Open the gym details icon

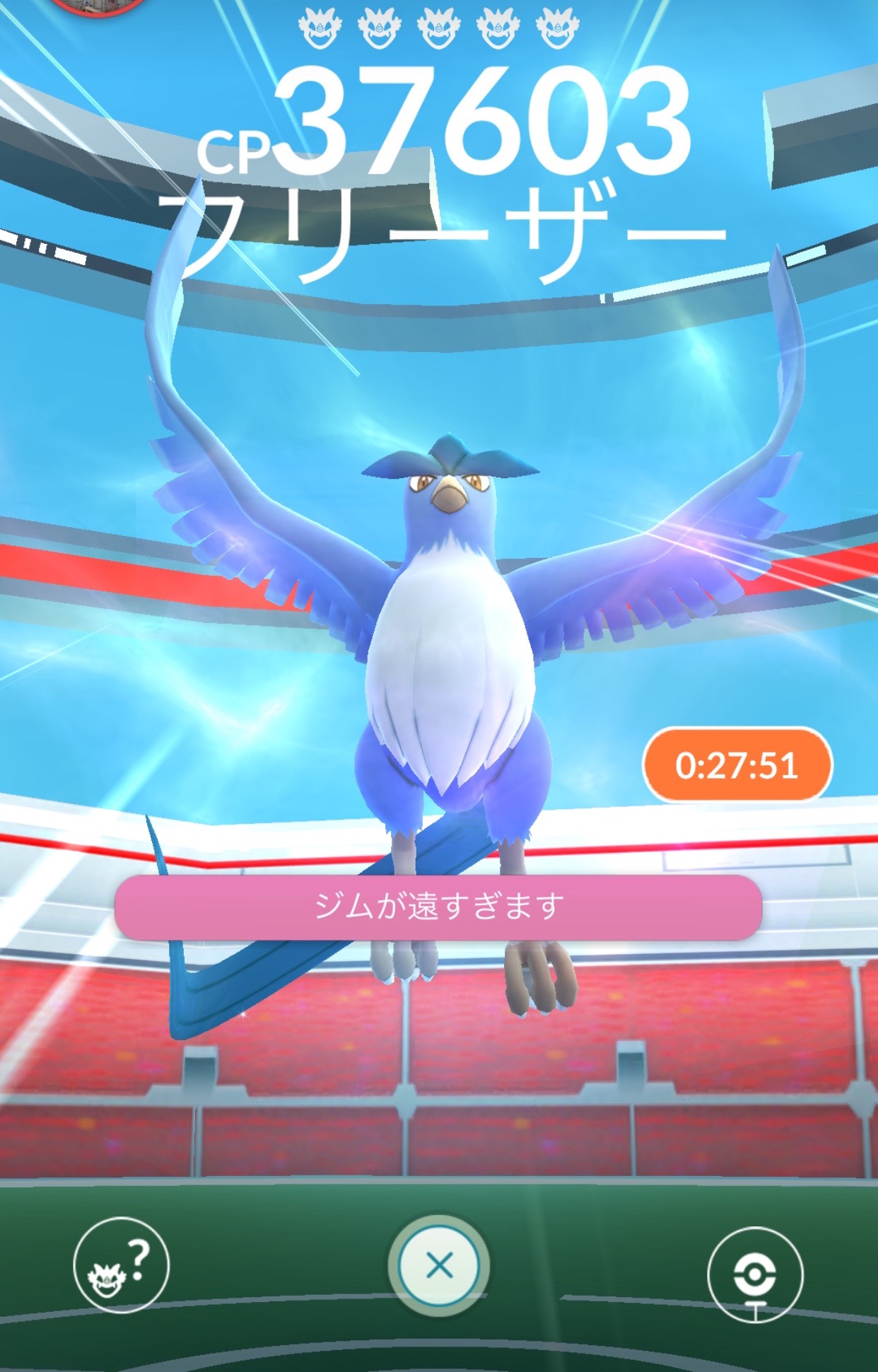[x=755, y=1274]
